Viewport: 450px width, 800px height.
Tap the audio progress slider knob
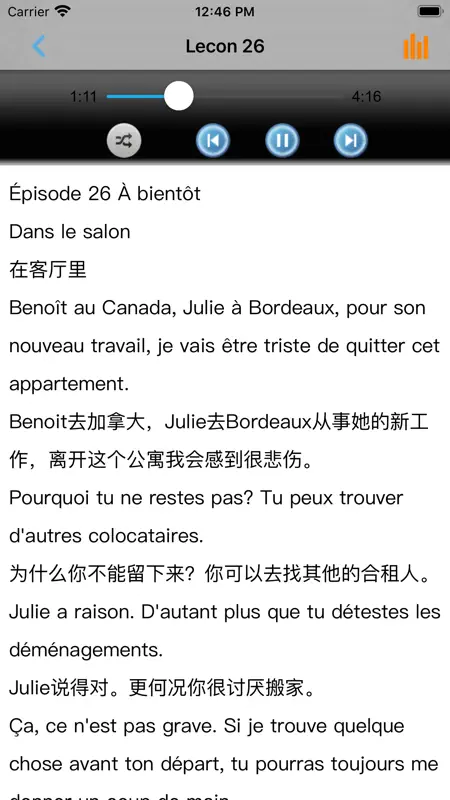click(179, 96)
